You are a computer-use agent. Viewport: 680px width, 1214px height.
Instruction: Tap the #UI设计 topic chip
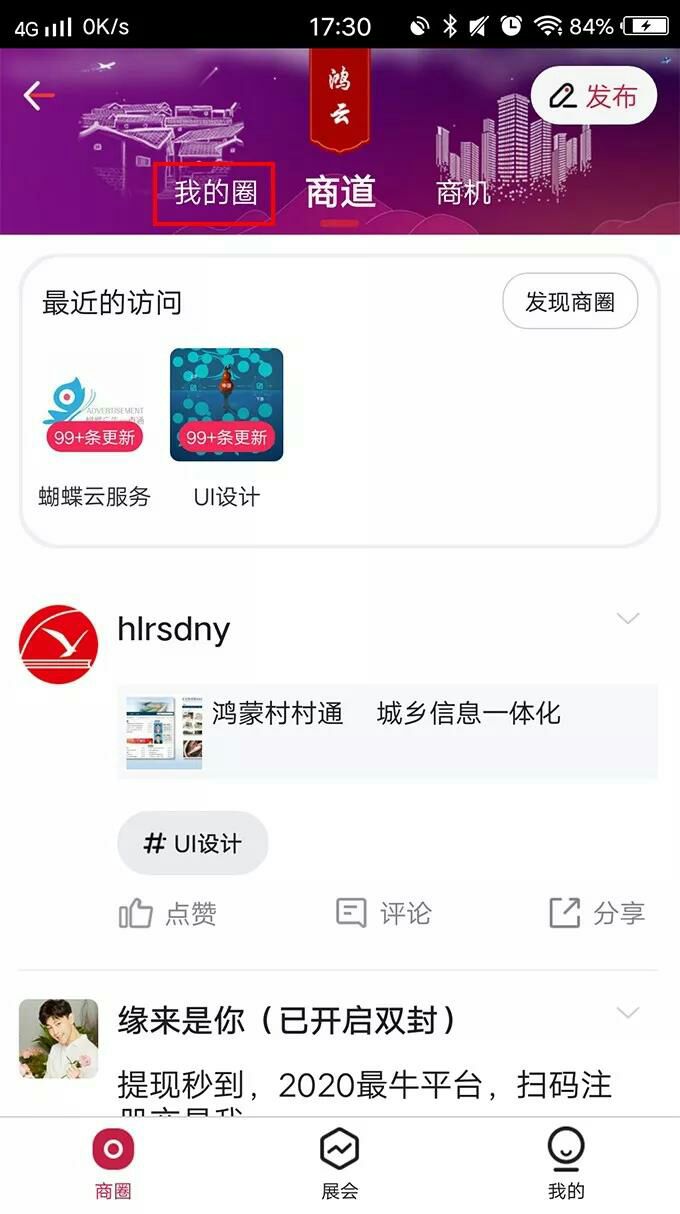pos(193,843)
